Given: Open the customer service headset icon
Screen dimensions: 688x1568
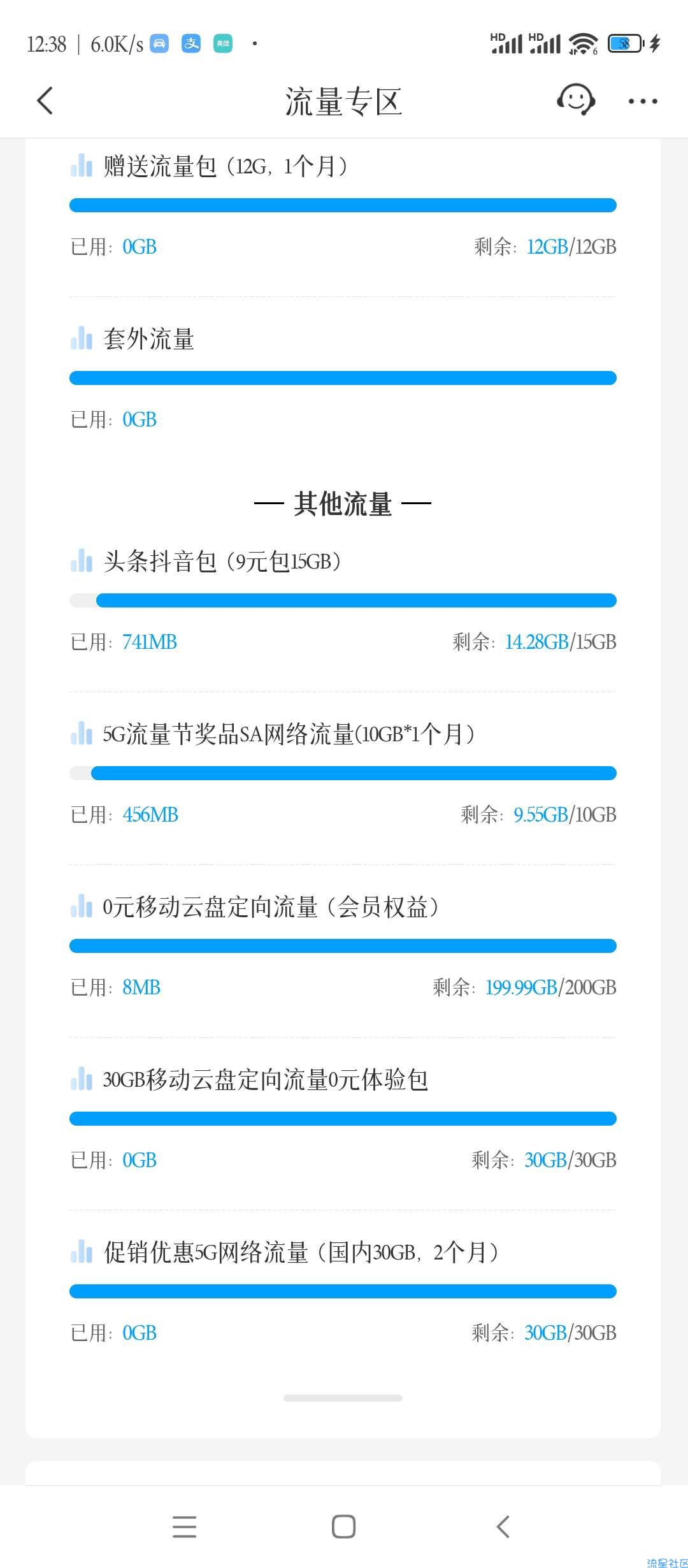Looking at the screenshot, I should pyautogui.click(x=576, y=100).
